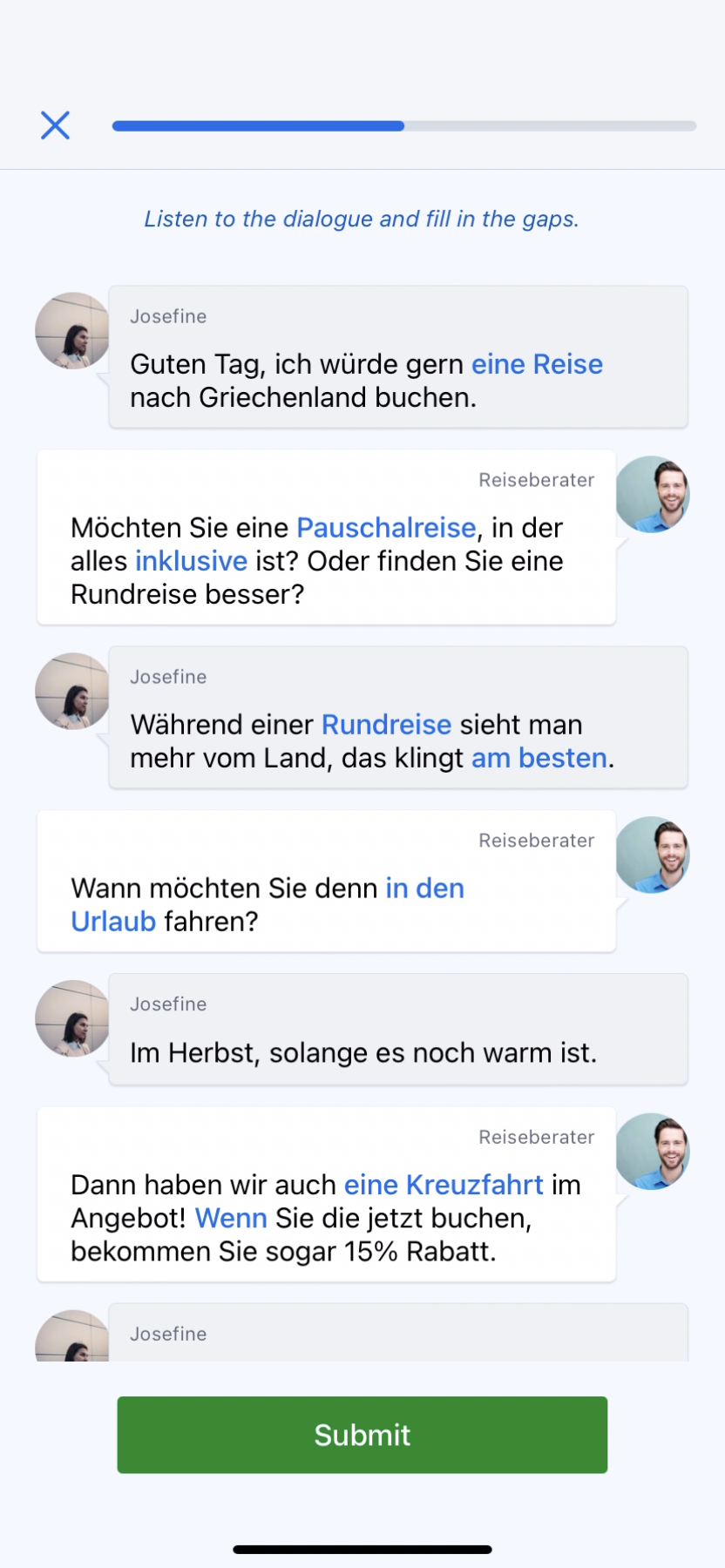Image resolution: width=725 pixels, height=1568 pixels.
Task: Select the gap answer 'in den Urlaub'
Action: pyautogui.click(x=424, y=888)
